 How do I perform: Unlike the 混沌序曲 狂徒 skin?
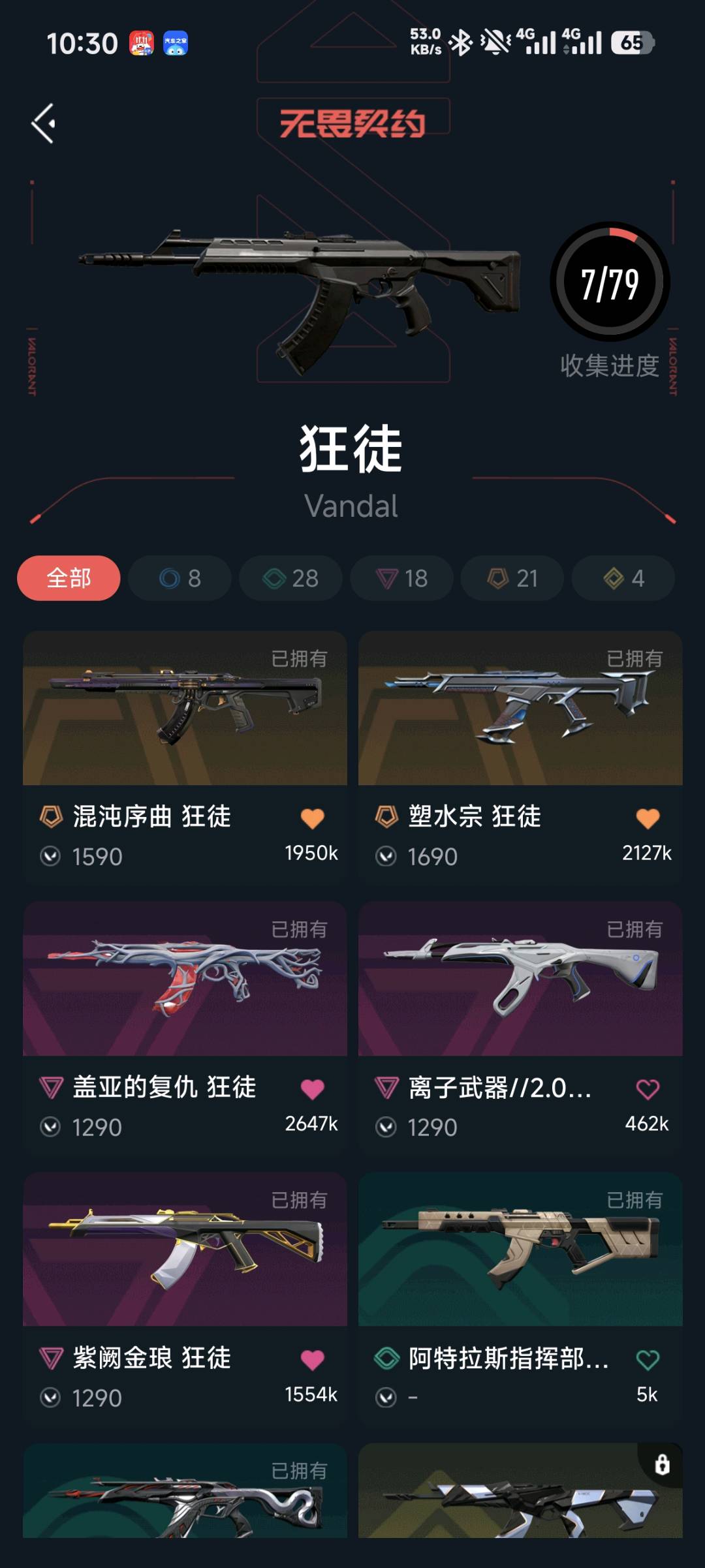pos(313,818)
